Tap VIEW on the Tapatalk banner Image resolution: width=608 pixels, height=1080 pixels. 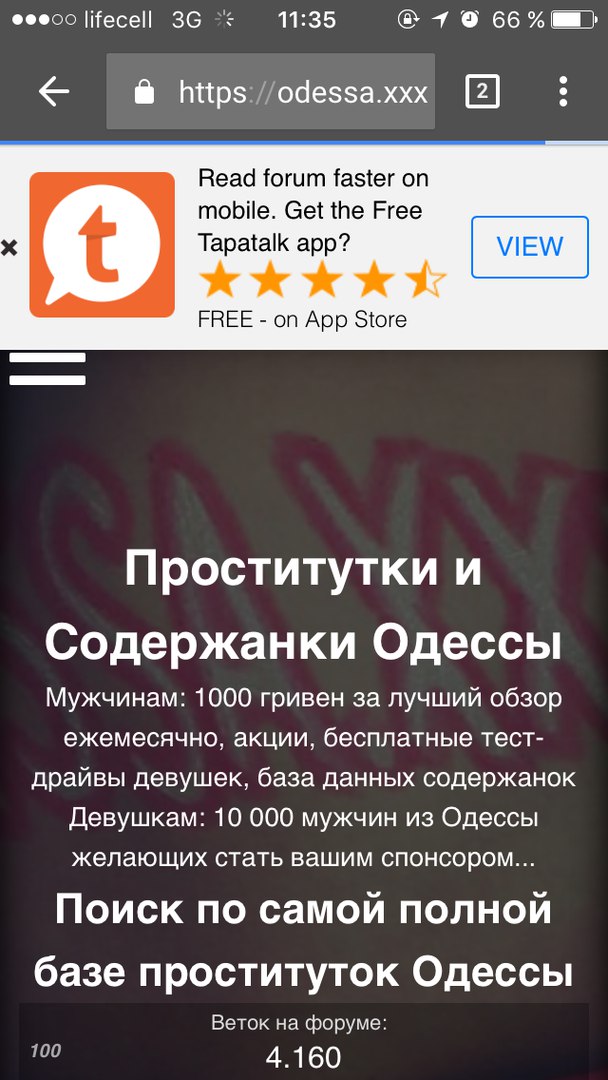tap(529, 246)
